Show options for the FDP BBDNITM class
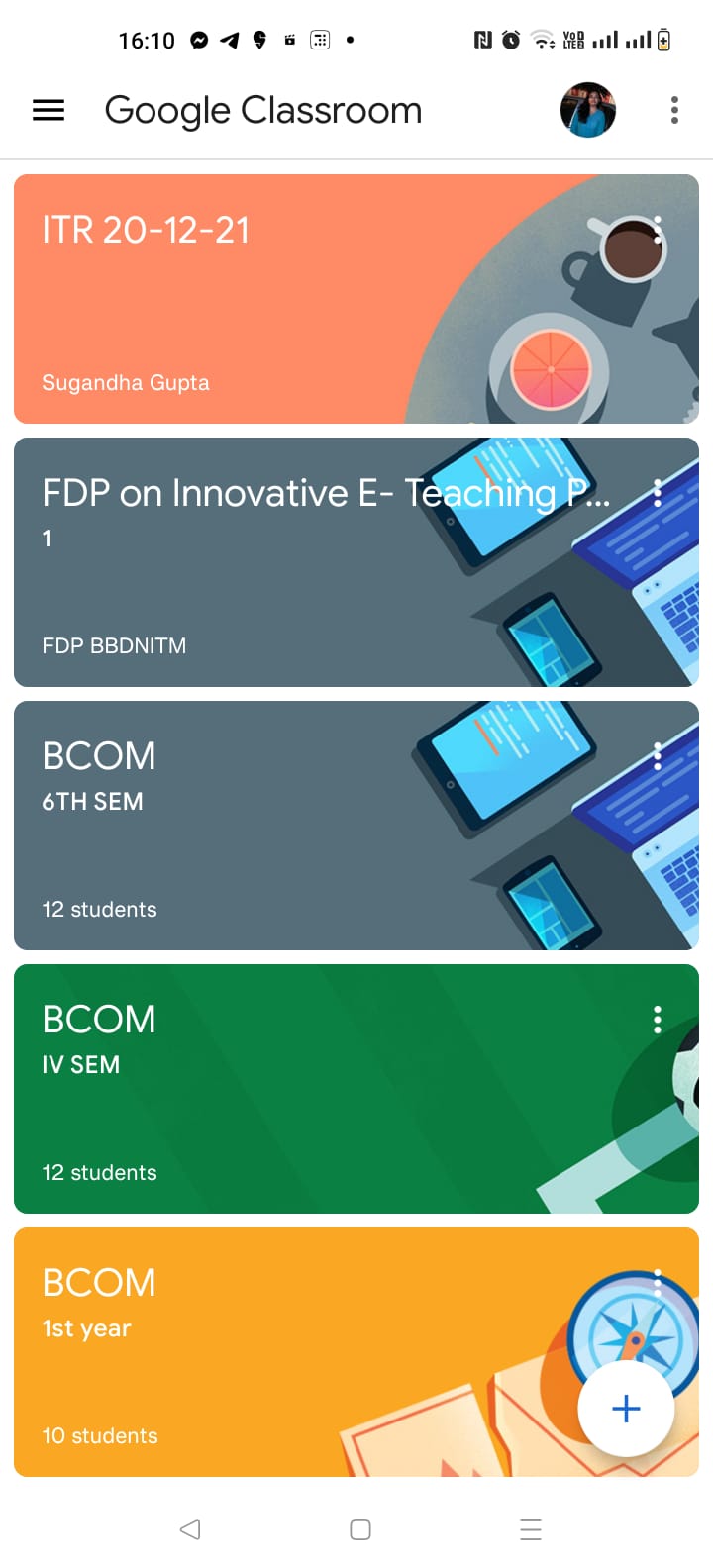 [x=658, y=493]
